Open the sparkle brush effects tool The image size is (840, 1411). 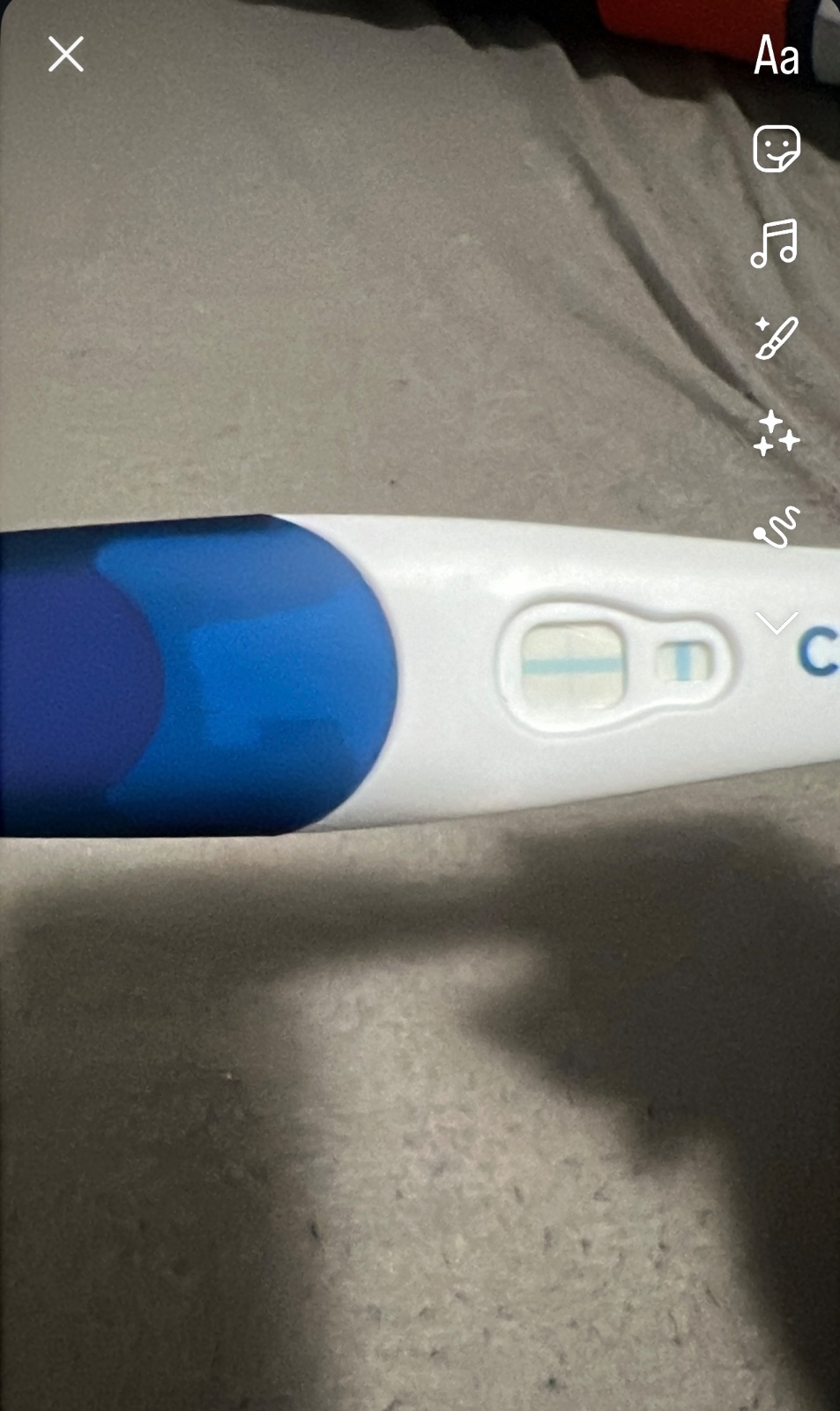(x=777, y=339)
